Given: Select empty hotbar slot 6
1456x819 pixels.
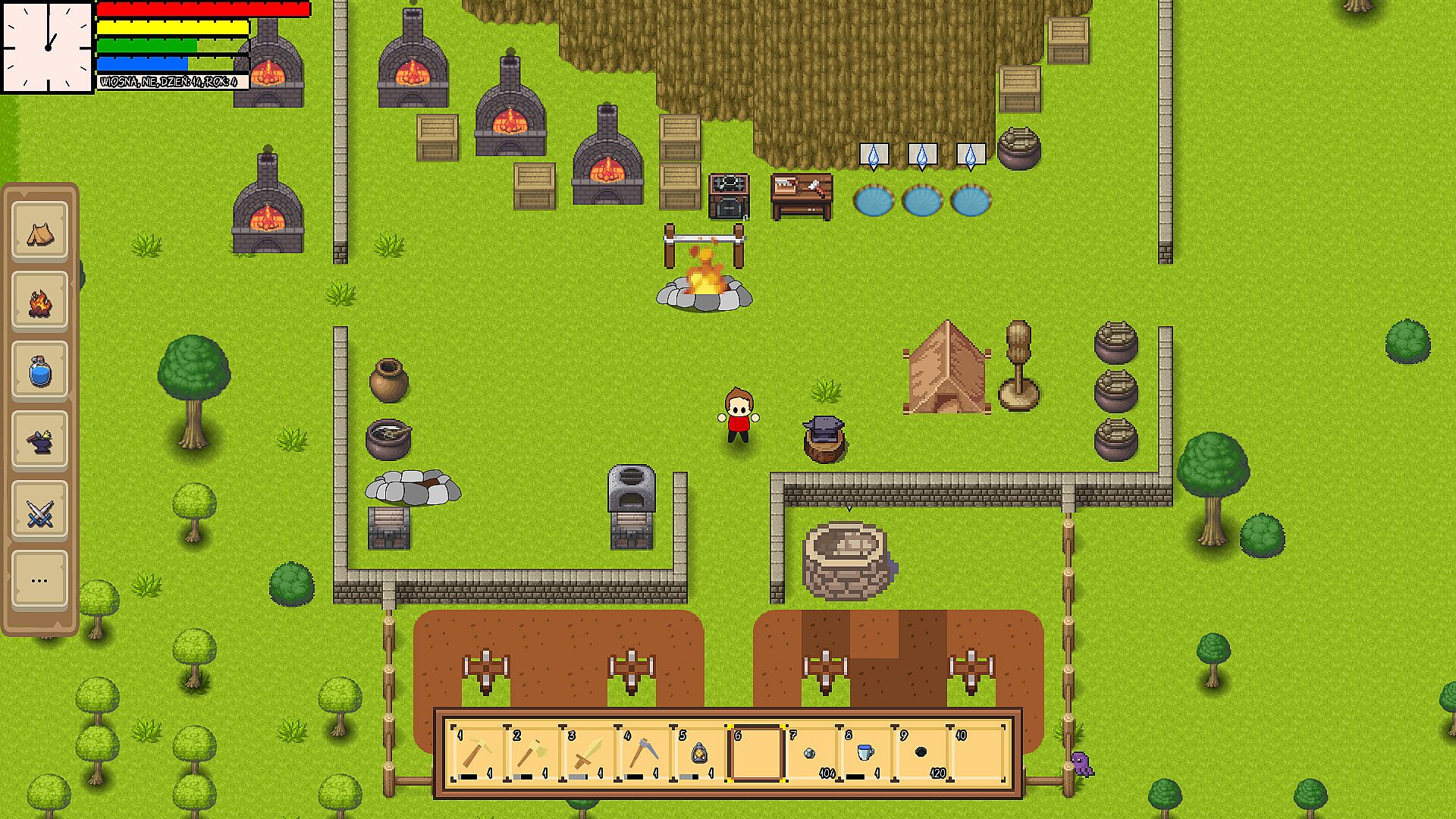Looking at the screenshot, I should [755, 753].
